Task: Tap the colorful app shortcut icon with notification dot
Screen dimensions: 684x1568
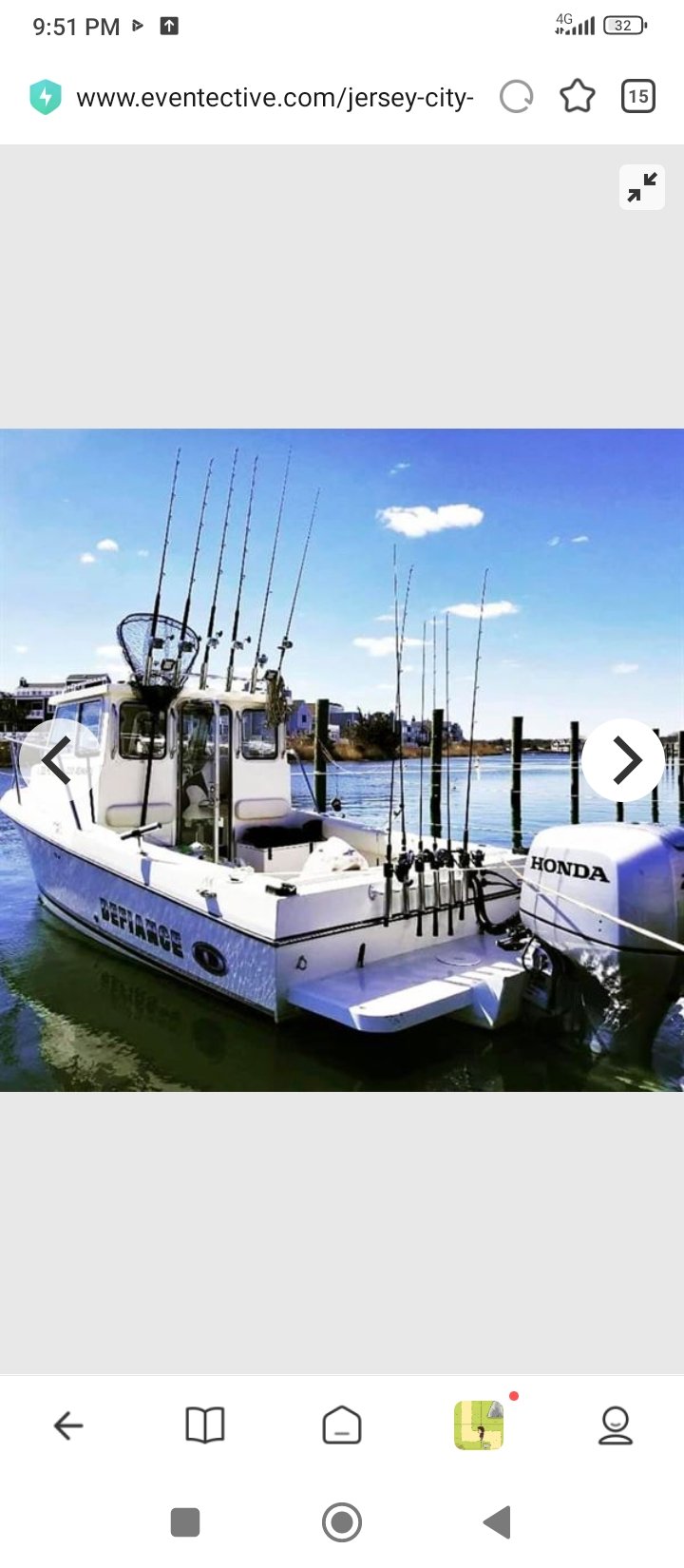Action: pyautogui.click(x=480, y=1425)
